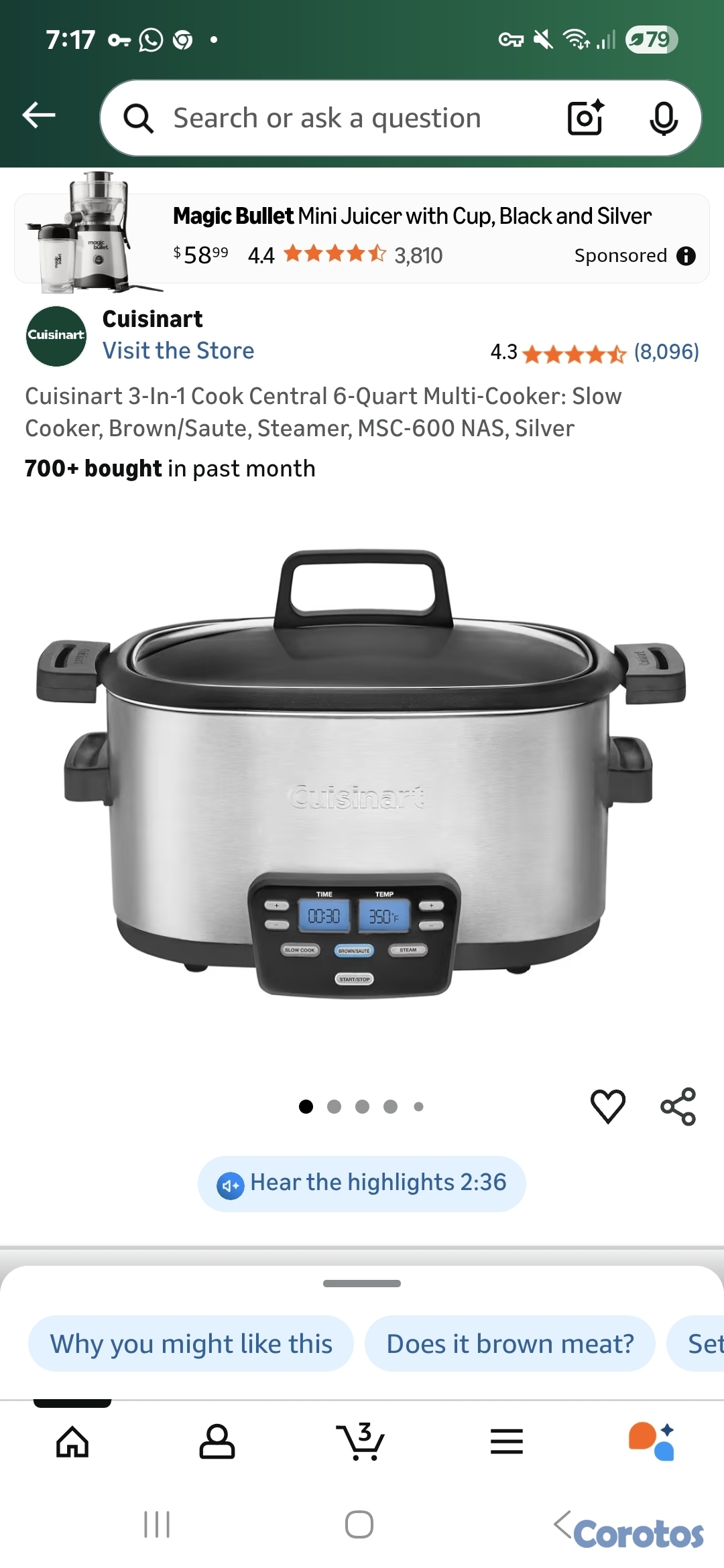Visit the Cuisinart store
The height and width of the screenshot is (1568, 724).
point(178,350)
